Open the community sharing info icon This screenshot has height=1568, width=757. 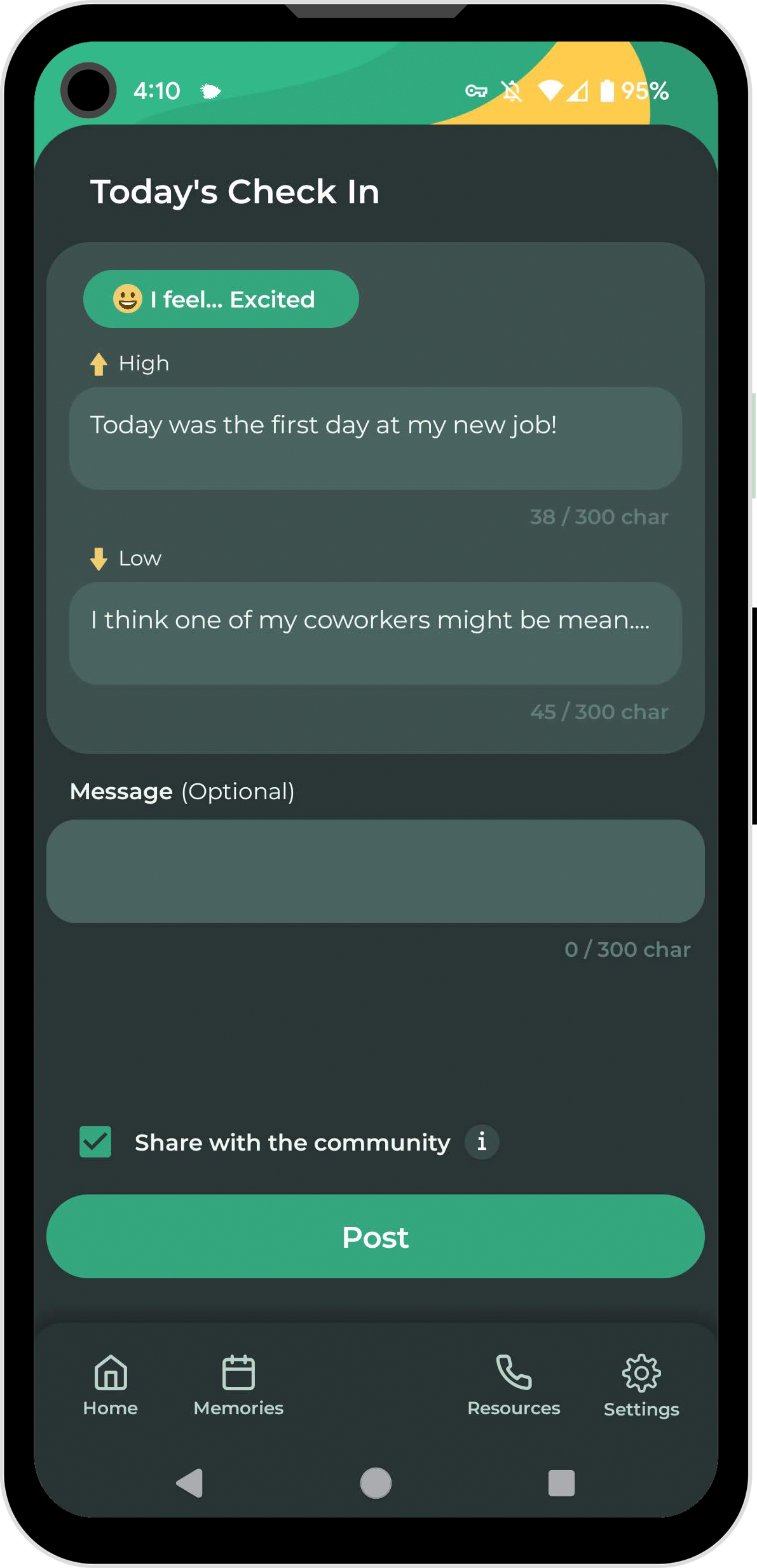(482, 1142)
